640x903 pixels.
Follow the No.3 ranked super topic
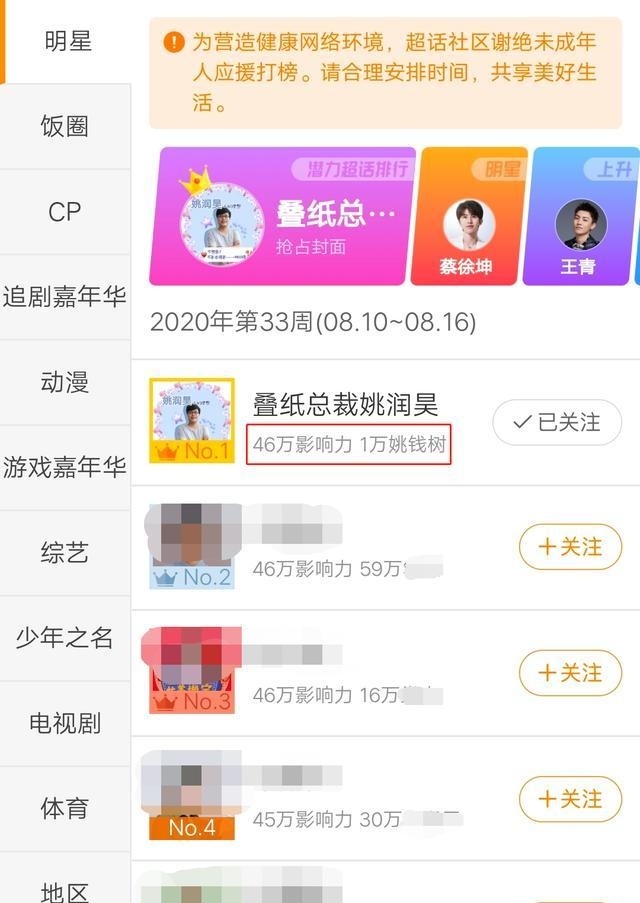(570, 673)
